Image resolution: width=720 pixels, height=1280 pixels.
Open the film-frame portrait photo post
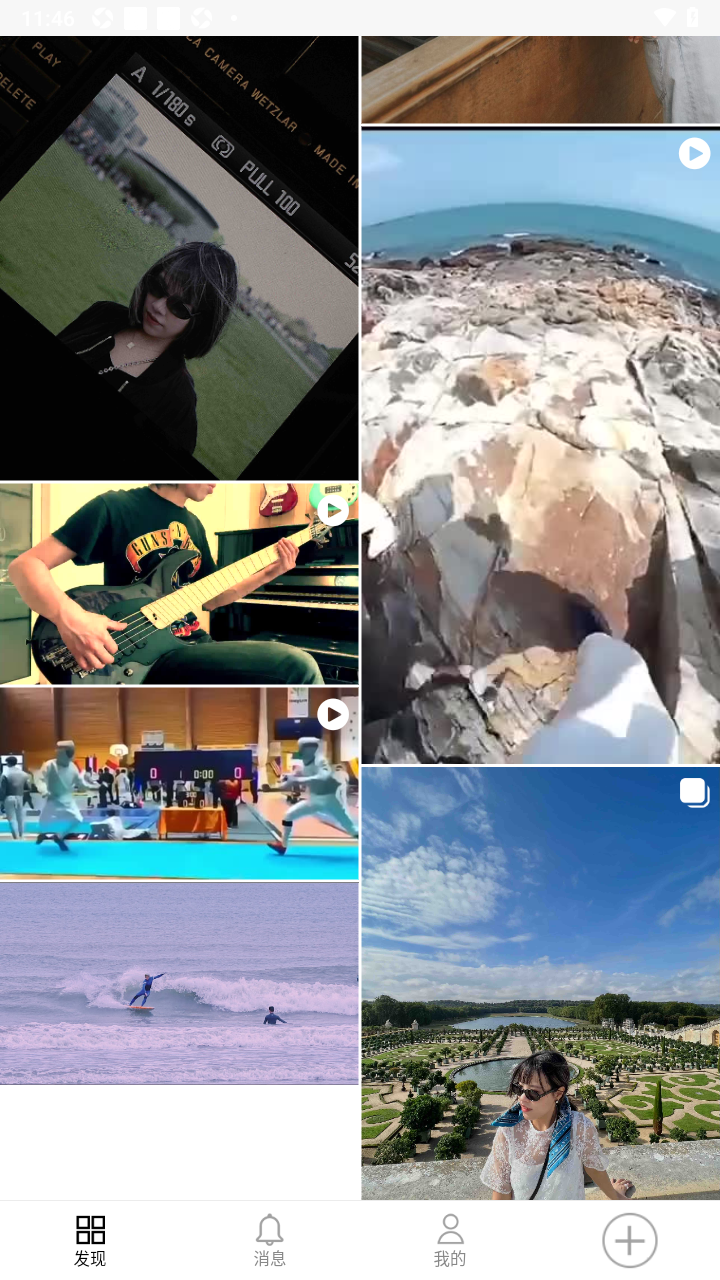coord(179,258)
